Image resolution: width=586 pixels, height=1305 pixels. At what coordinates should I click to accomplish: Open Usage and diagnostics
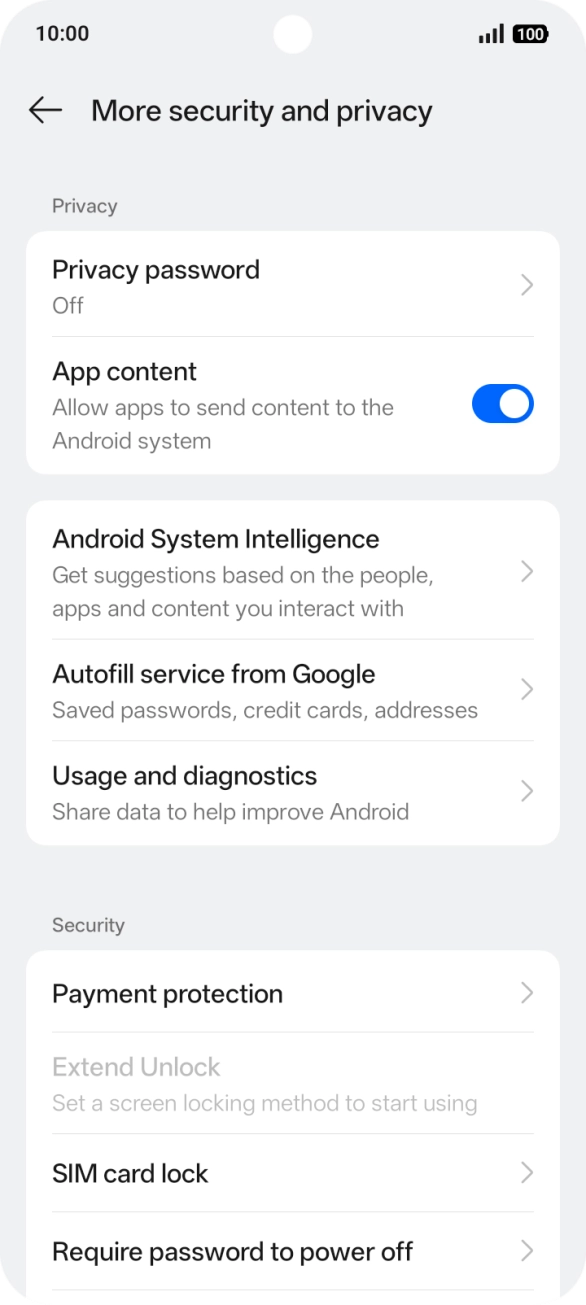293,792
